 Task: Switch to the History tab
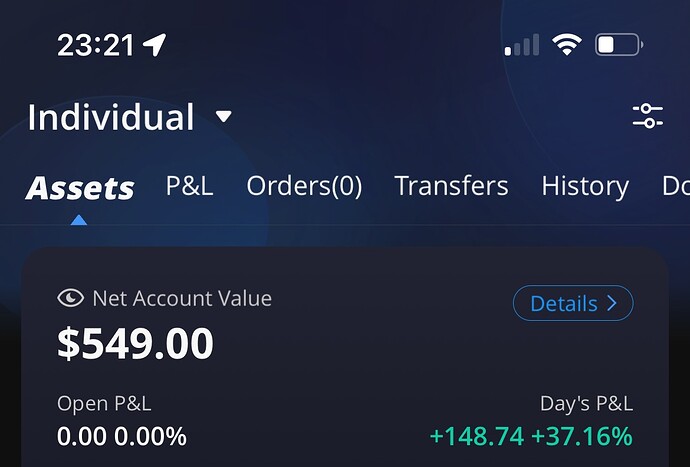click(585, 186)
